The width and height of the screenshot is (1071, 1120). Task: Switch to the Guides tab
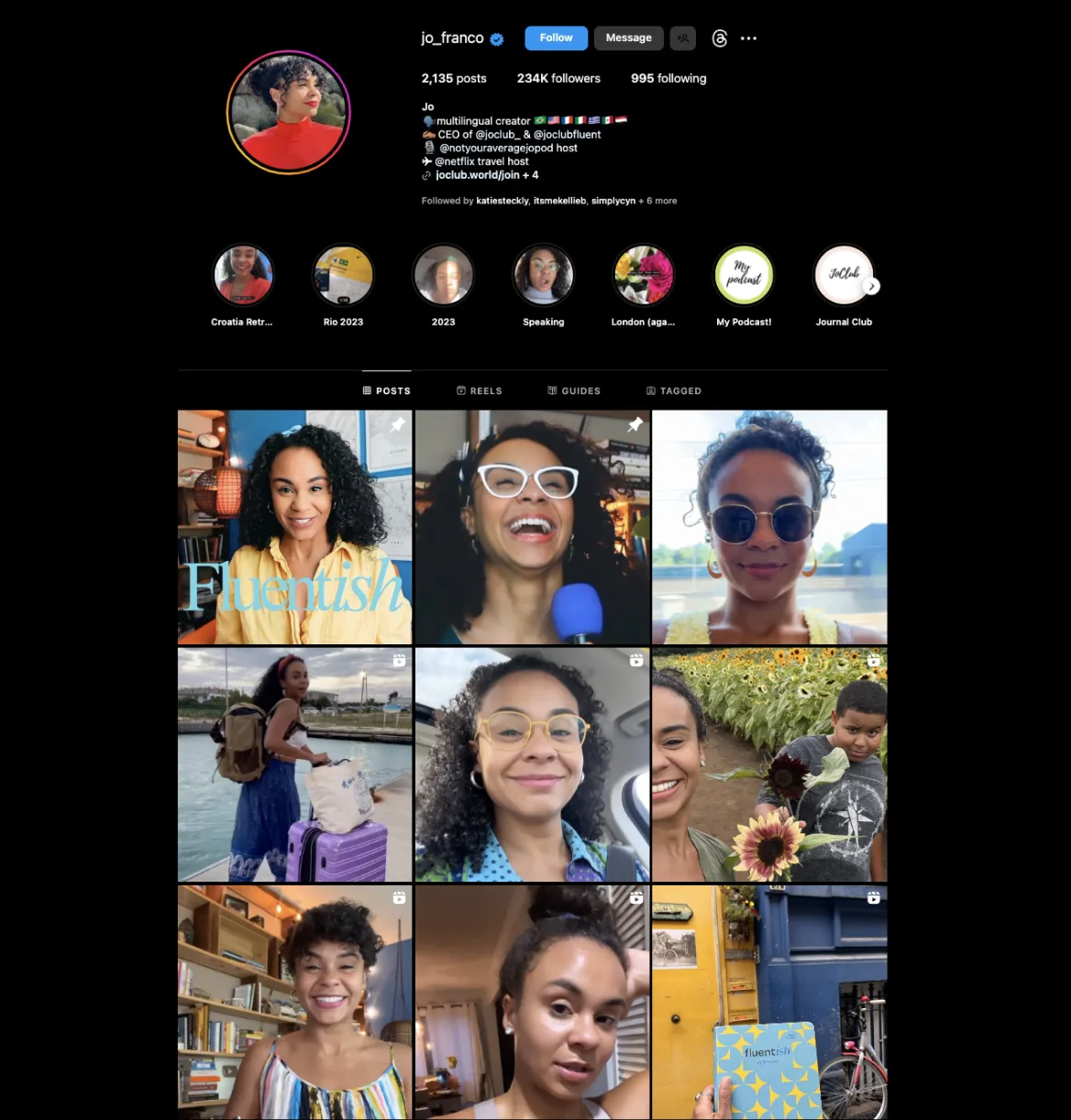tap(574, 390)
